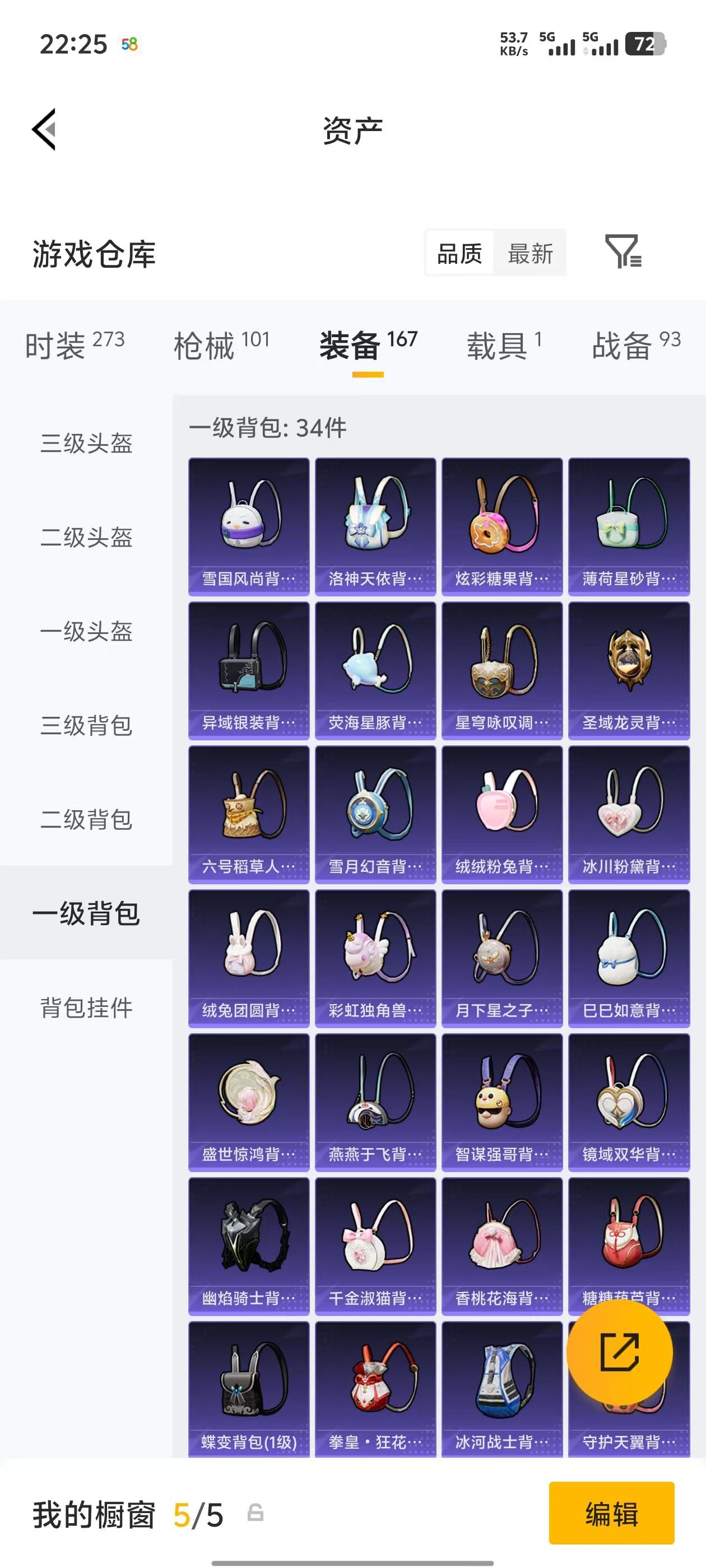Select the 彩虹独角兽 backpack item
This screenshot has height=1568, width=706.
point(375,958)
